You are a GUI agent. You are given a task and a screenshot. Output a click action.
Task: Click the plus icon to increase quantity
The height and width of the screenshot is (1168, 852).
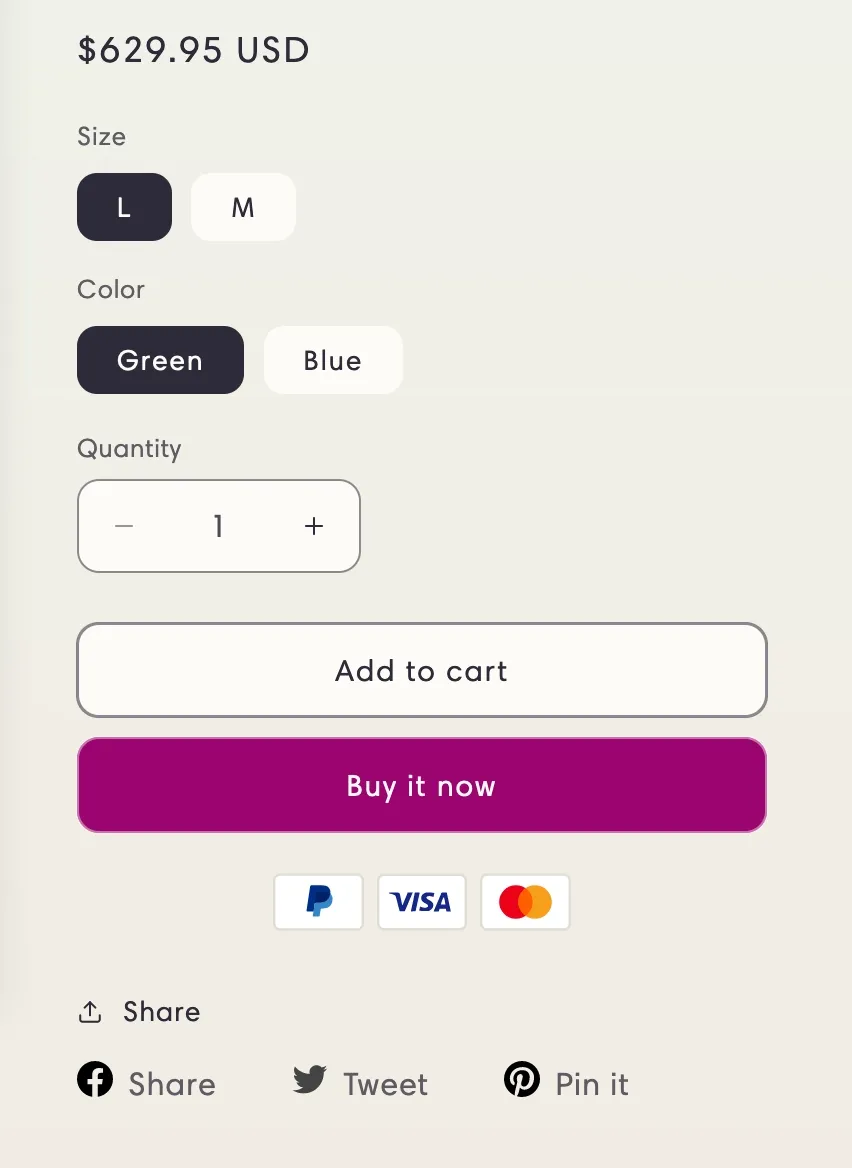coord(313,526)
